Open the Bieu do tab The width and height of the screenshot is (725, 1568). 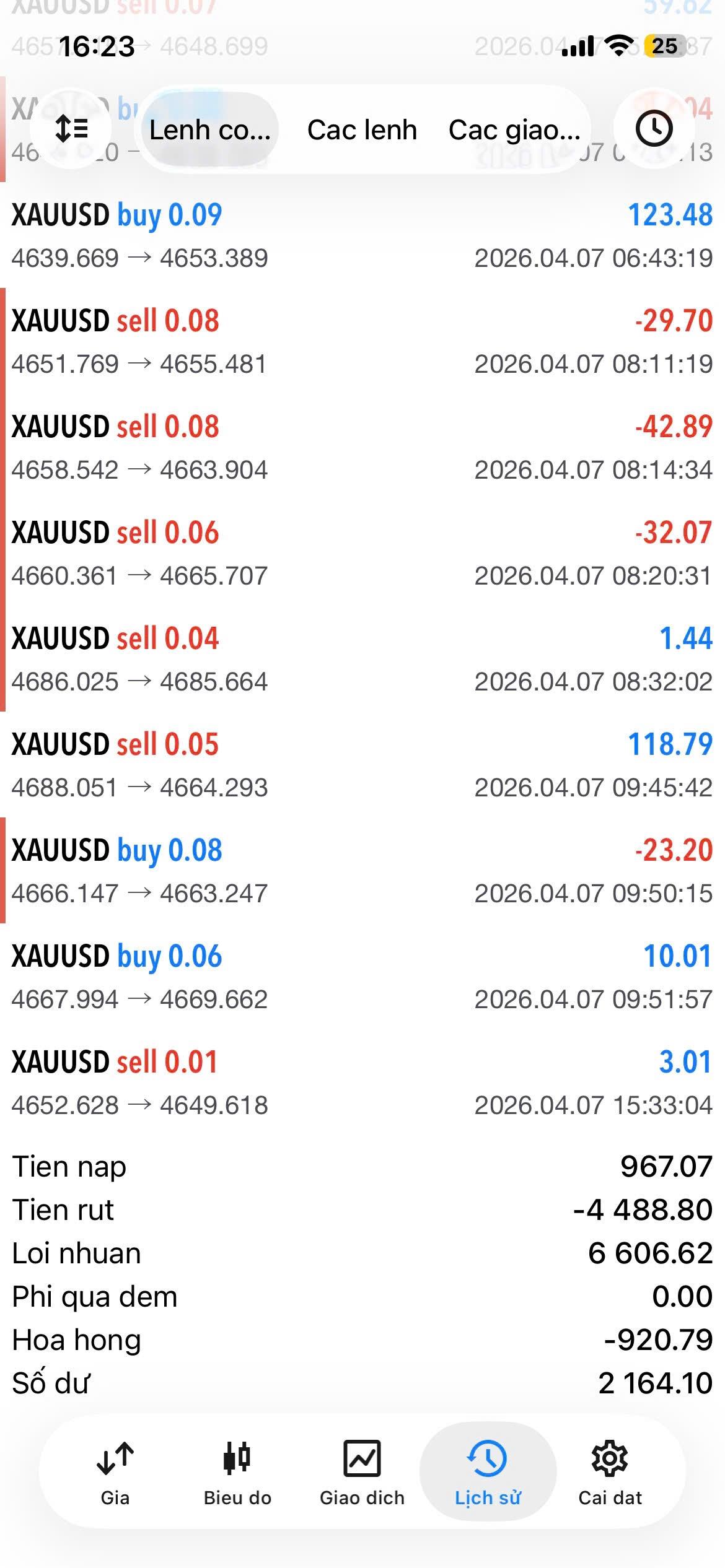click(x=237, y=1475)
